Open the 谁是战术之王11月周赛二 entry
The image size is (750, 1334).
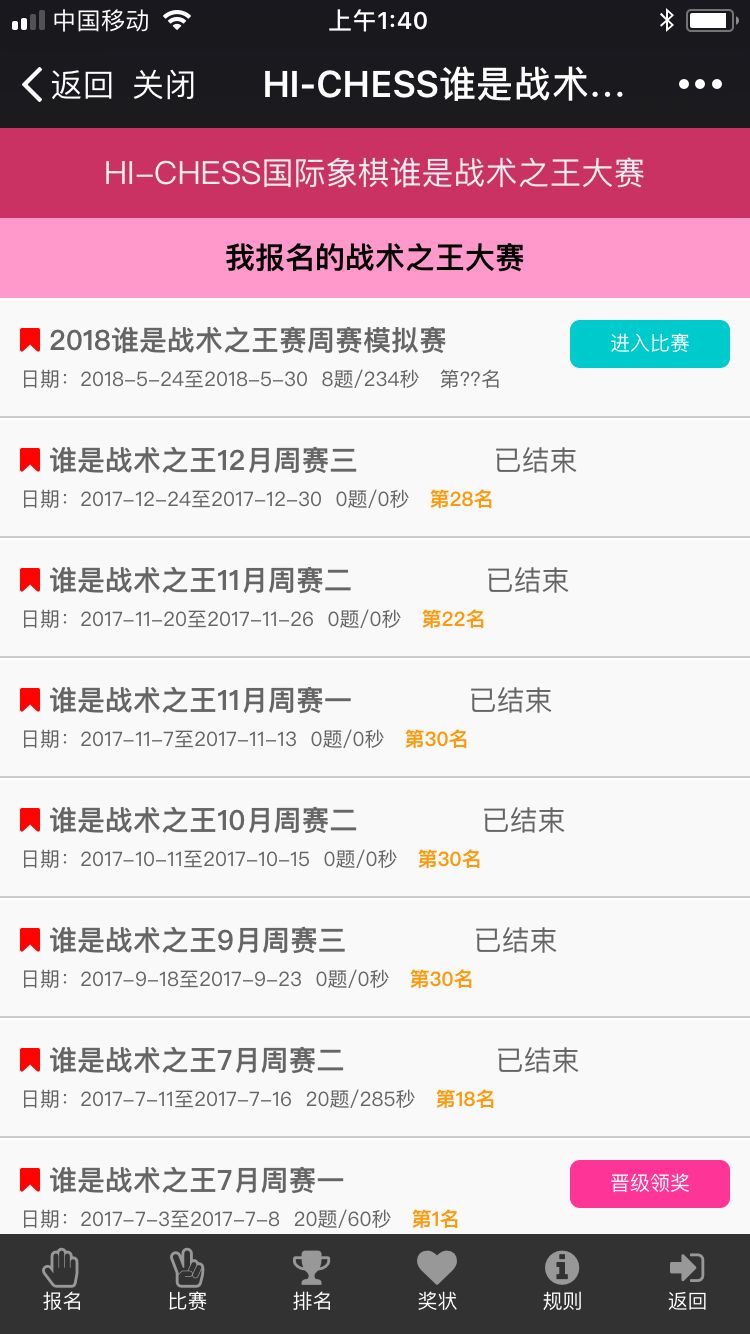click(x=375, y=598)
